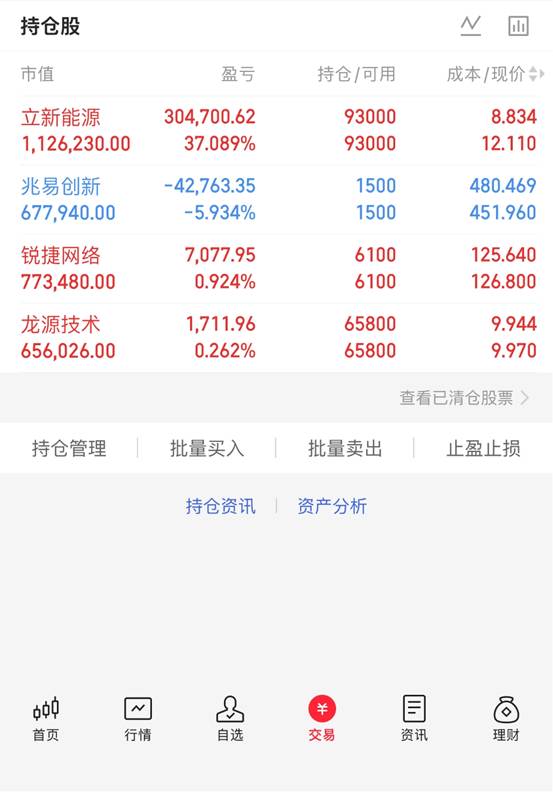Select the 锐捷网络 holding
The height and width of the screenshot is (792, 553).
(x=278, y=269)
